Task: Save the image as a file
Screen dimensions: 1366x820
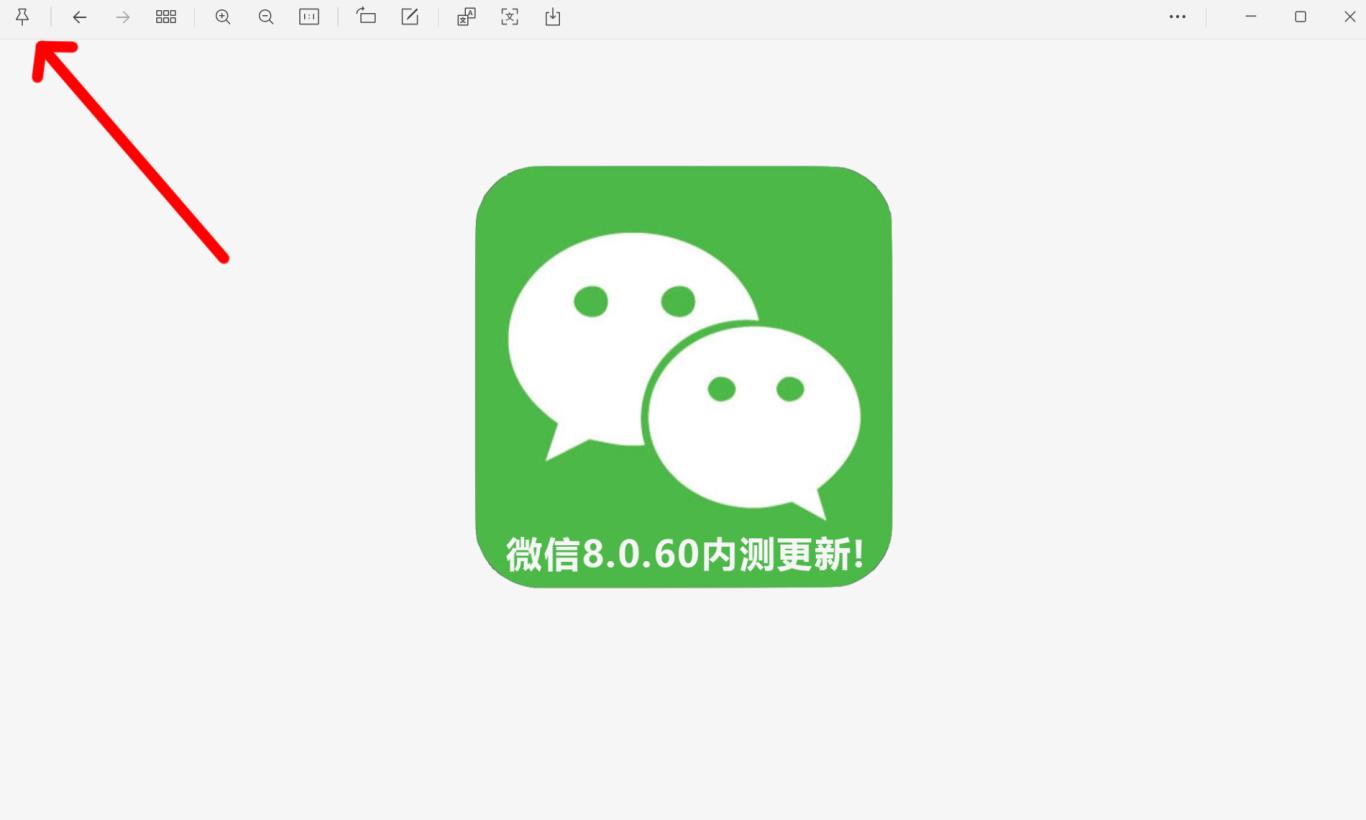Action: point(553,17)
